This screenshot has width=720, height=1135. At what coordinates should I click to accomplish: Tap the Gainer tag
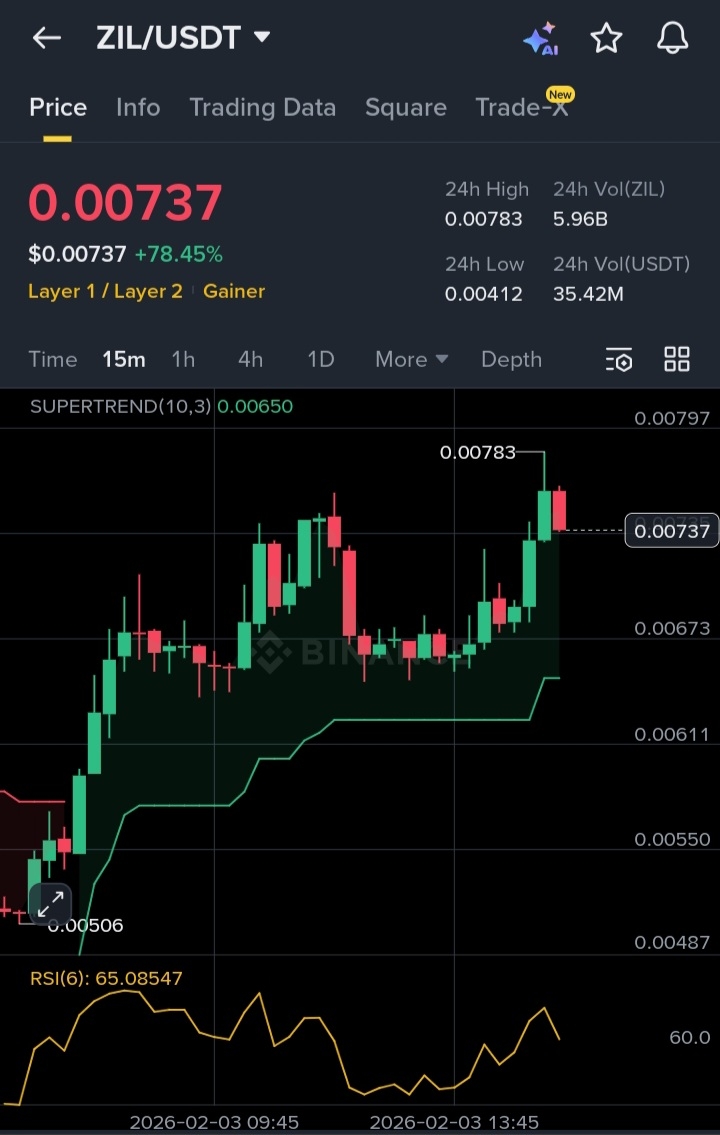pos(234,291)
